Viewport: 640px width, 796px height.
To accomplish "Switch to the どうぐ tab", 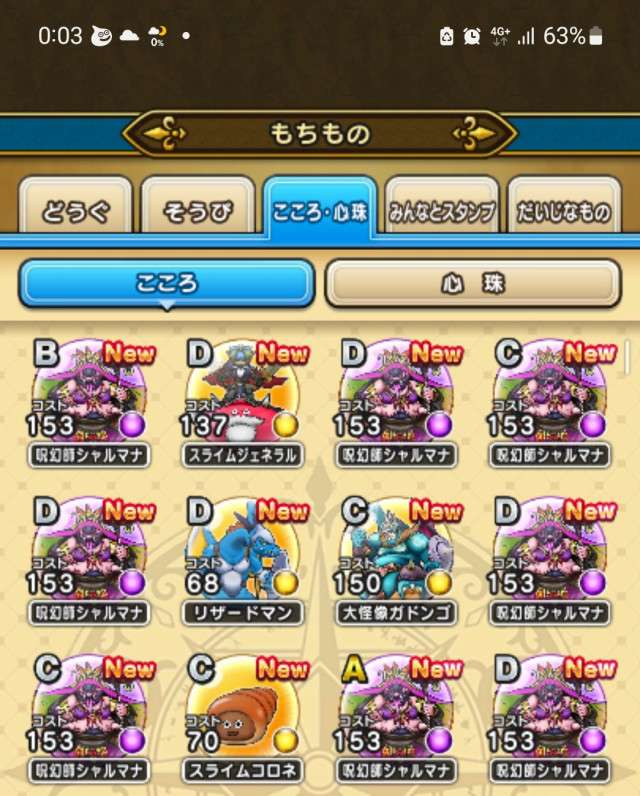I will 75,212.
